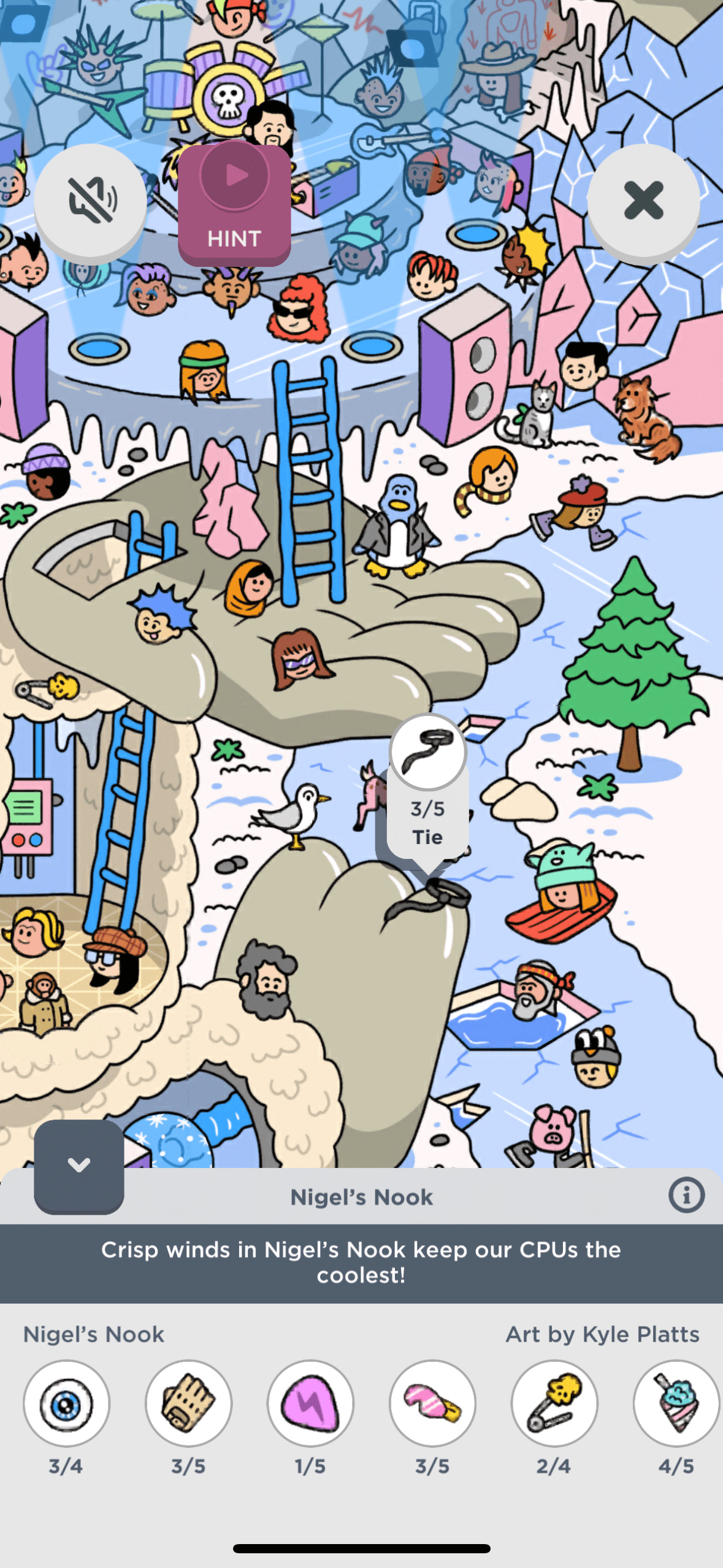This screenshot has width=723, height=1568.
Task: Select the glove item showing 3/5
Action: point(188,1404)
